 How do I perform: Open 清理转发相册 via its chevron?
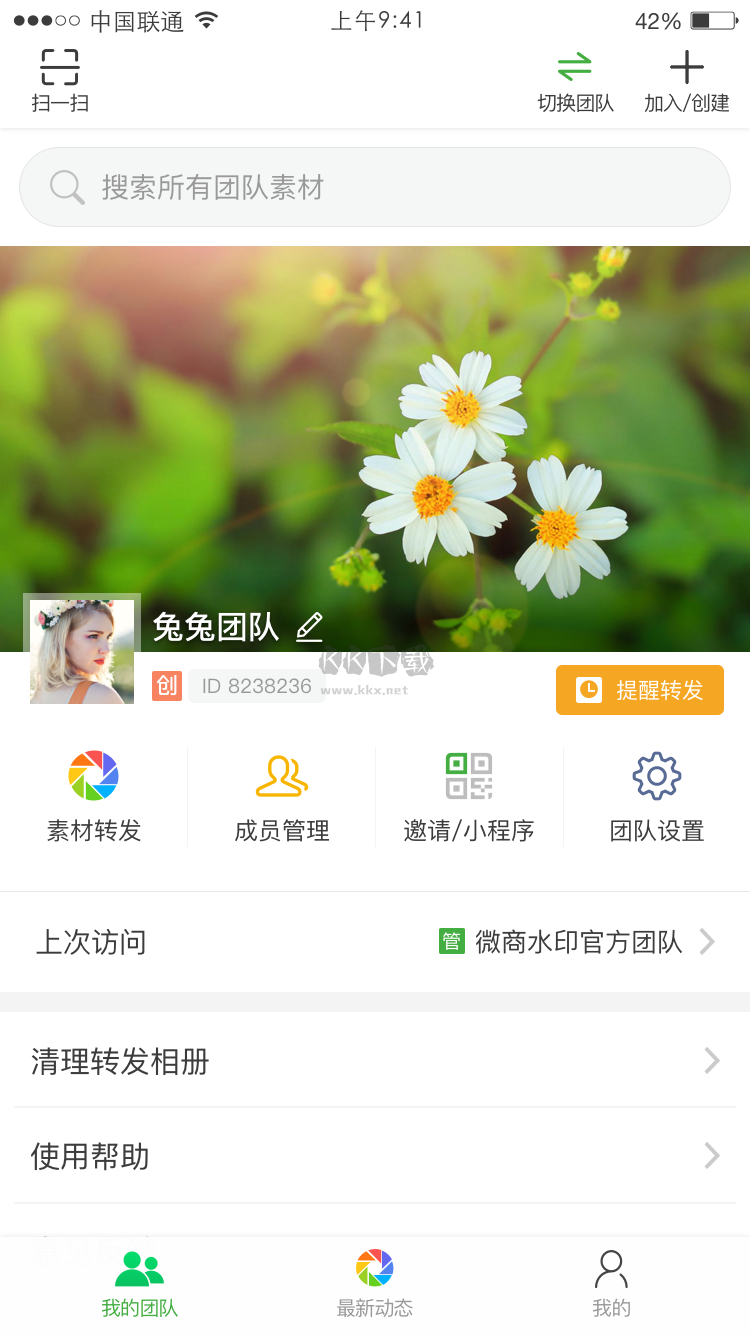[710, 1061]
